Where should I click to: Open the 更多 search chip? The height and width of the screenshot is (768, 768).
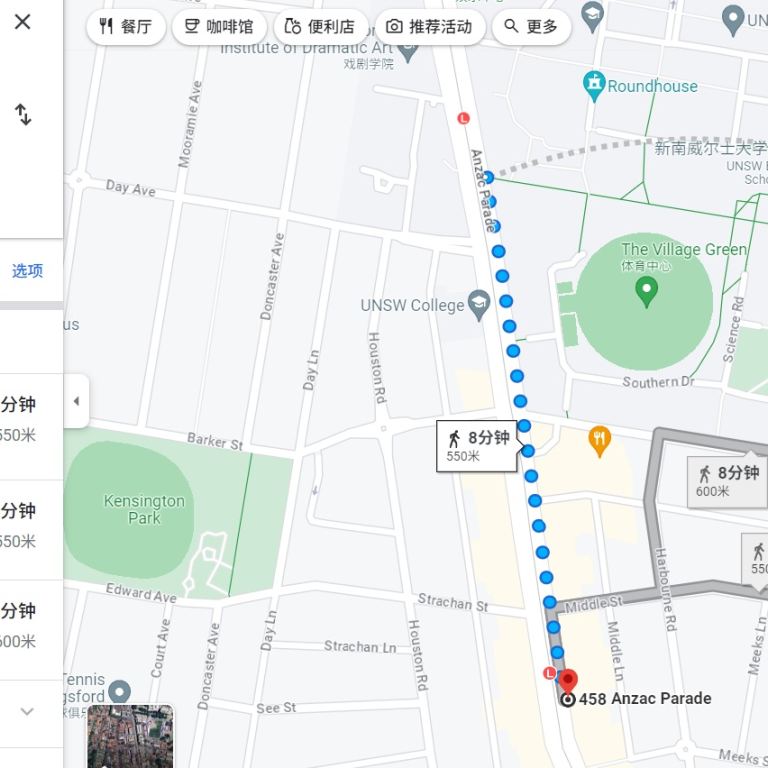[x=531, y=27]
